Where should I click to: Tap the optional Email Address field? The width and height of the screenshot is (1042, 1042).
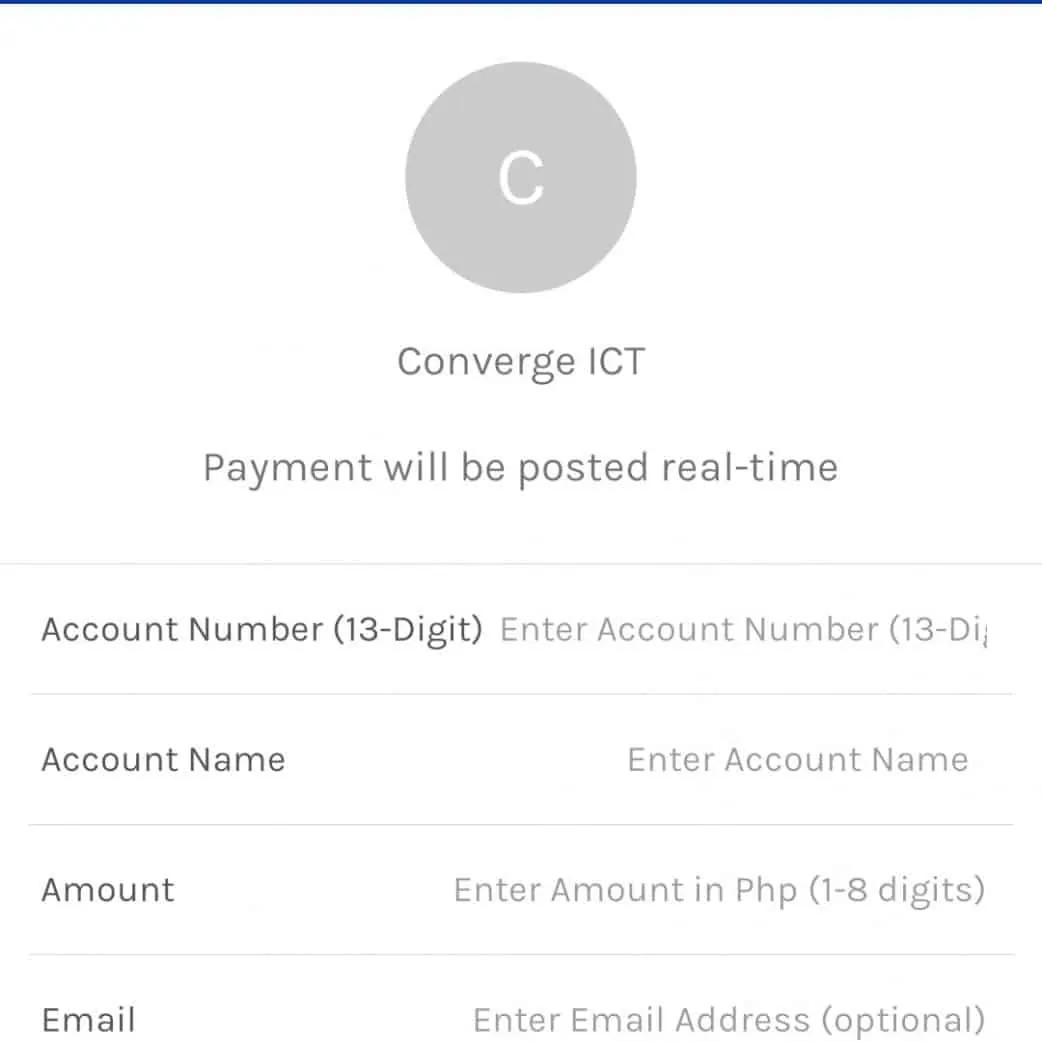point(728,1020)
